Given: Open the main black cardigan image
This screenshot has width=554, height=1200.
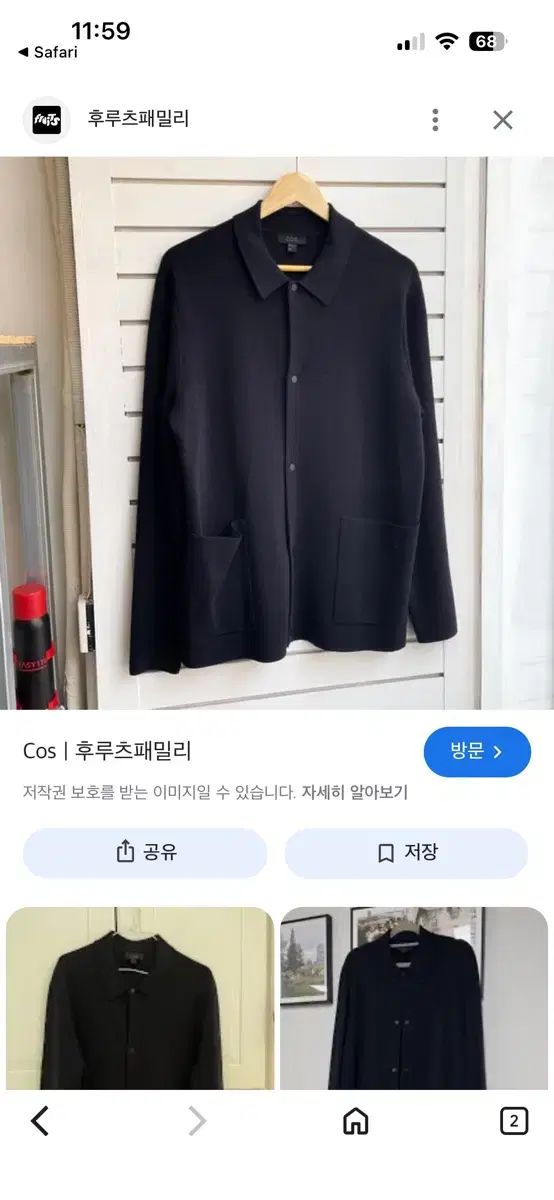Looking at the screenshot, I should coord(277,433).
